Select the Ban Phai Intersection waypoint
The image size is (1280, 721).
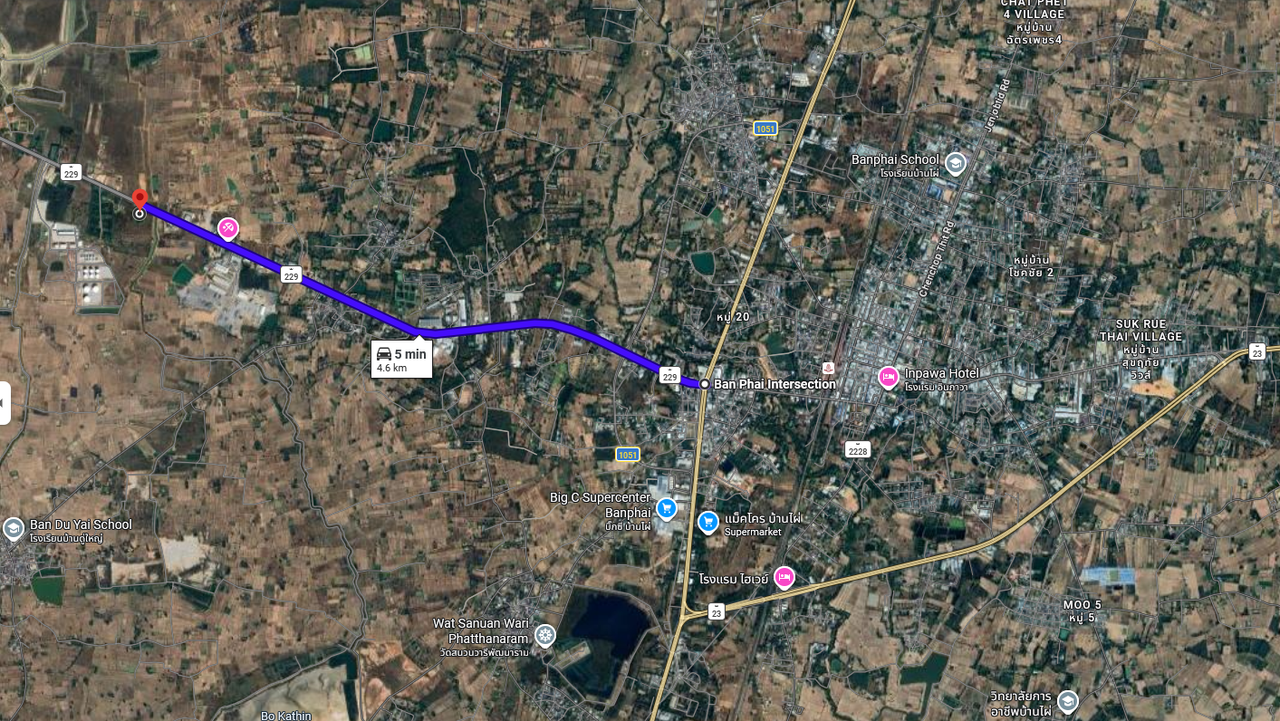coord(705,384)
